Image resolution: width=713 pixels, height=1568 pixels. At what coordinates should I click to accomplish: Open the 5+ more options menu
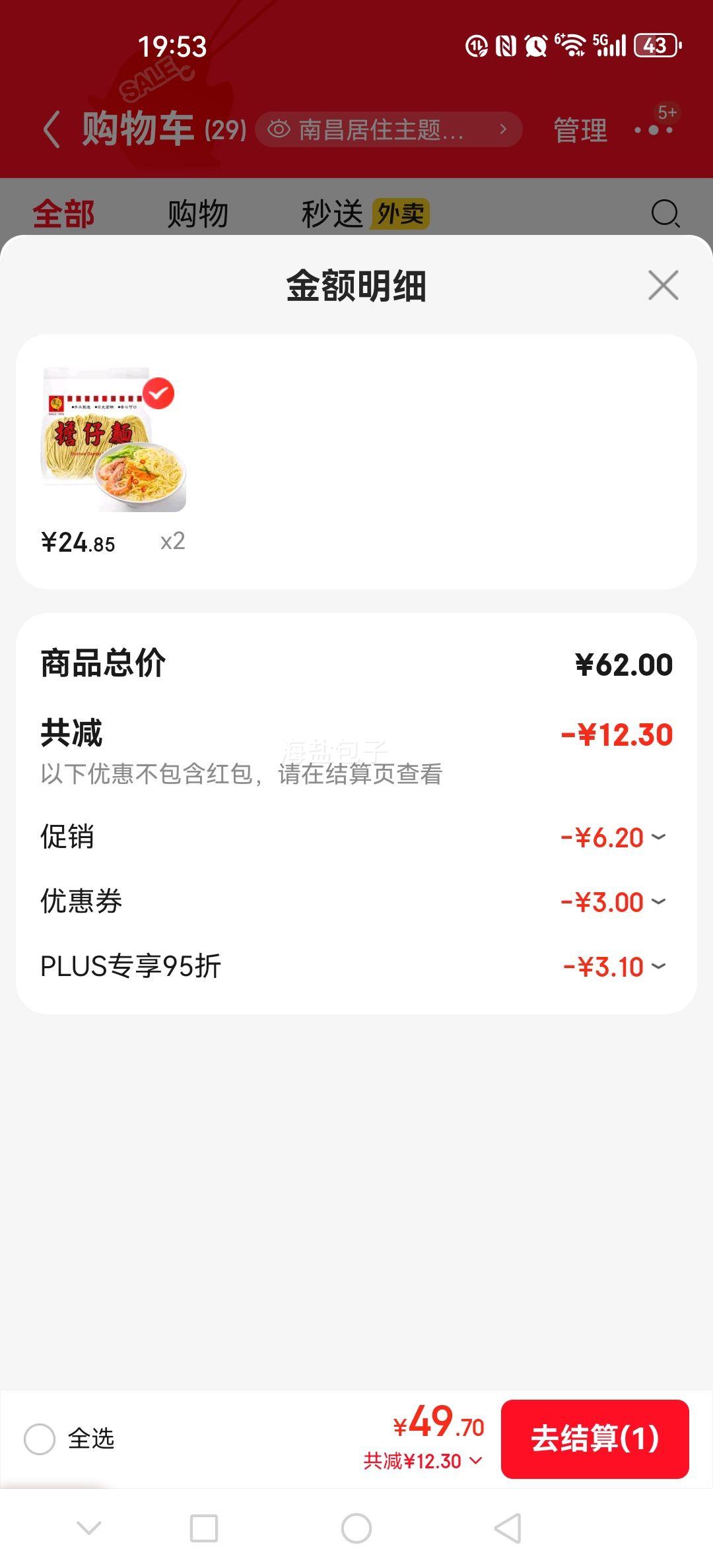654,129
